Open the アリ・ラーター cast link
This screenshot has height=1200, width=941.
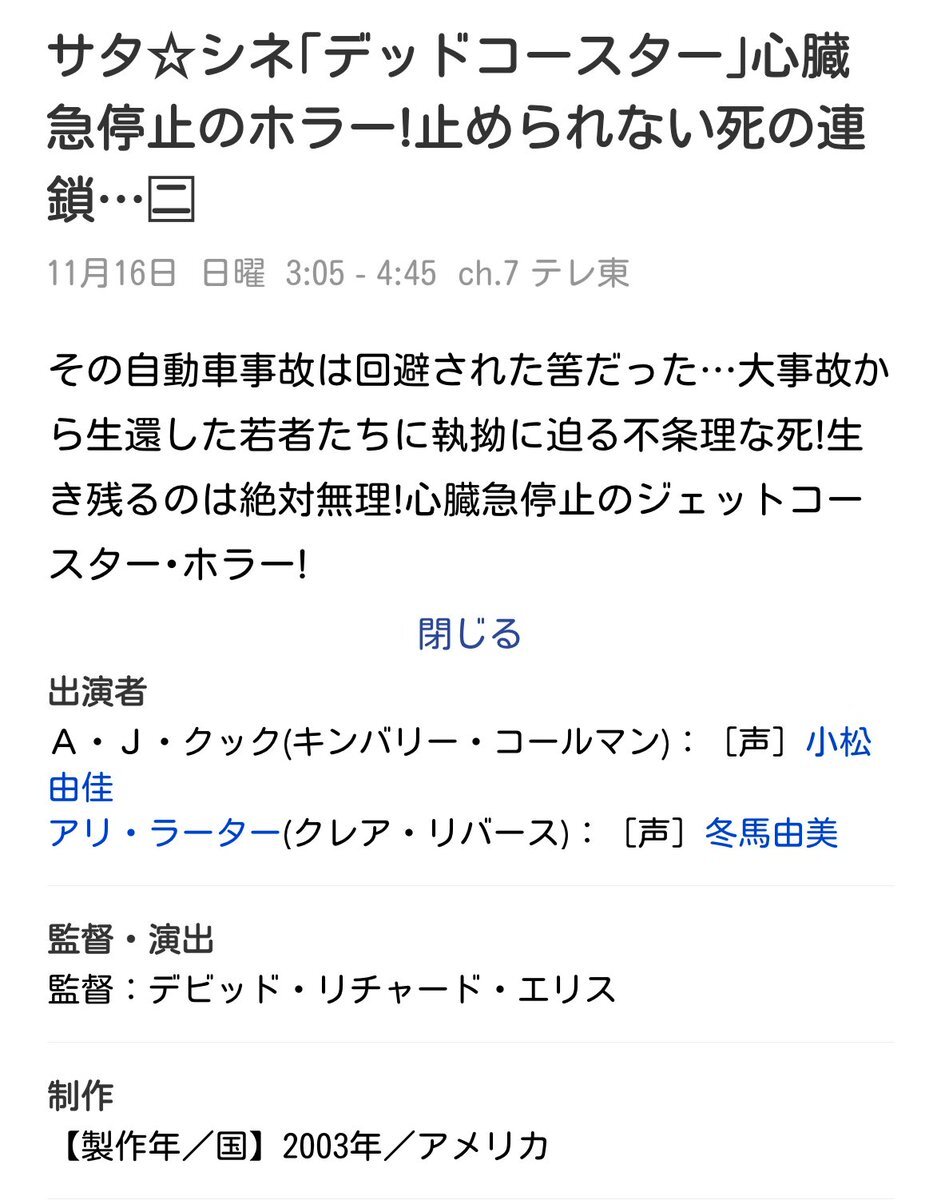coord(165,832)
